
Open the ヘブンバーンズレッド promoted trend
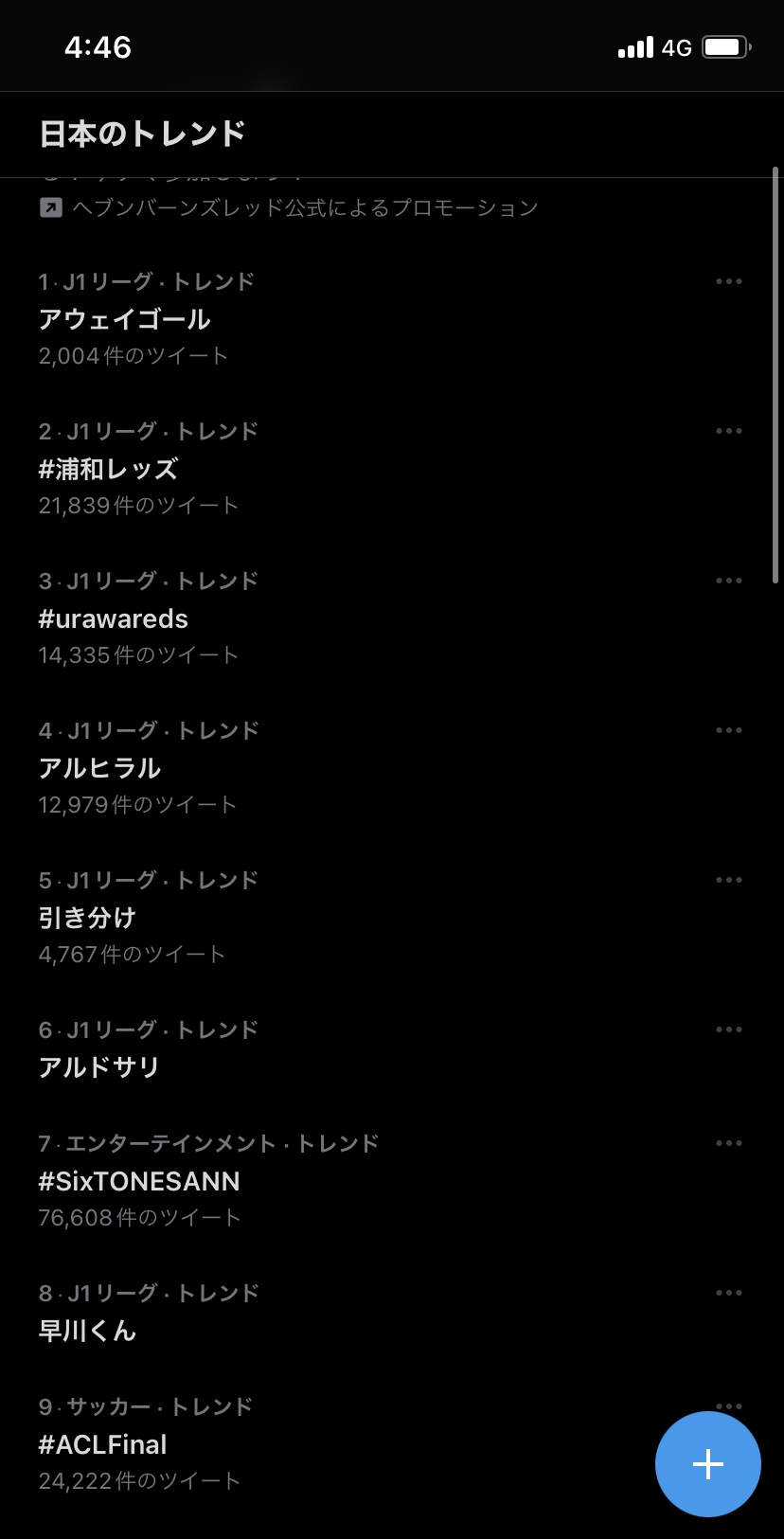(x=303, y=207)
